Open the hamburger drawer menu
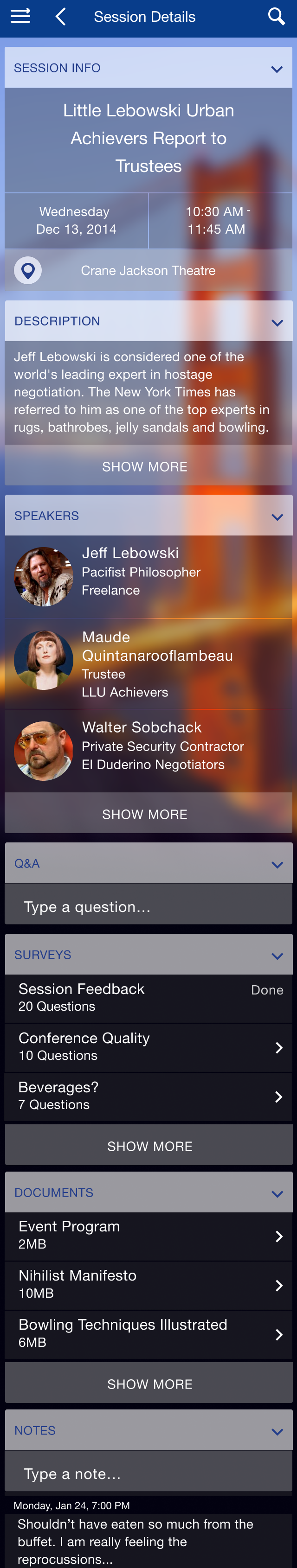Viewport: 297px width, 1568px height. (x=20, y=16)
